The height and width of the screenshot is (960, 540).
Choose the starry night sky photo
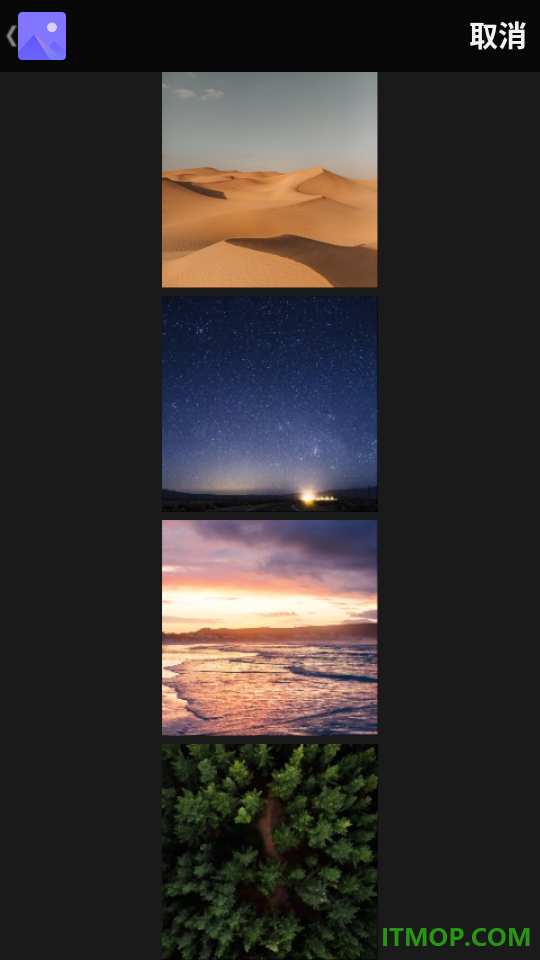269,403
